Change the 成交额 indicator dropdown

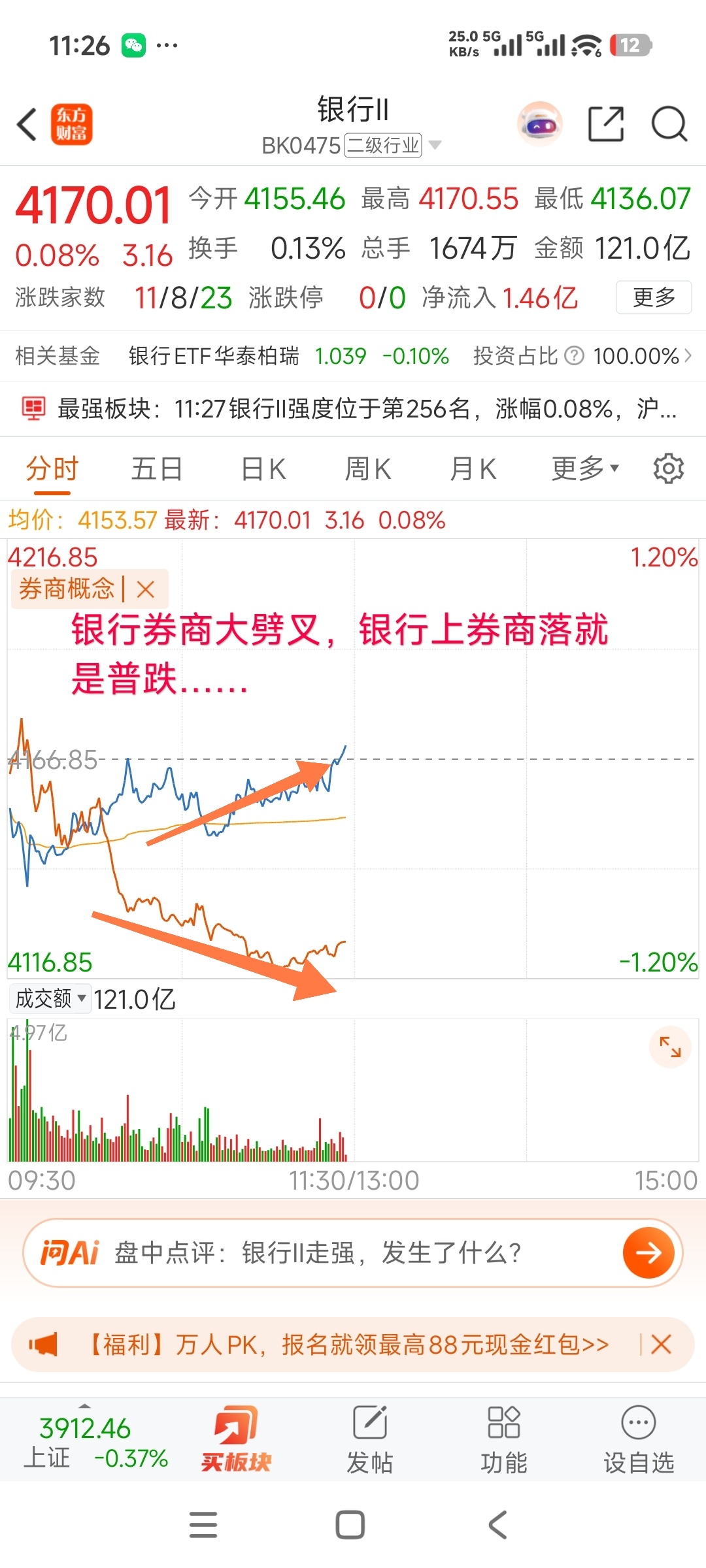pos(50,998)
